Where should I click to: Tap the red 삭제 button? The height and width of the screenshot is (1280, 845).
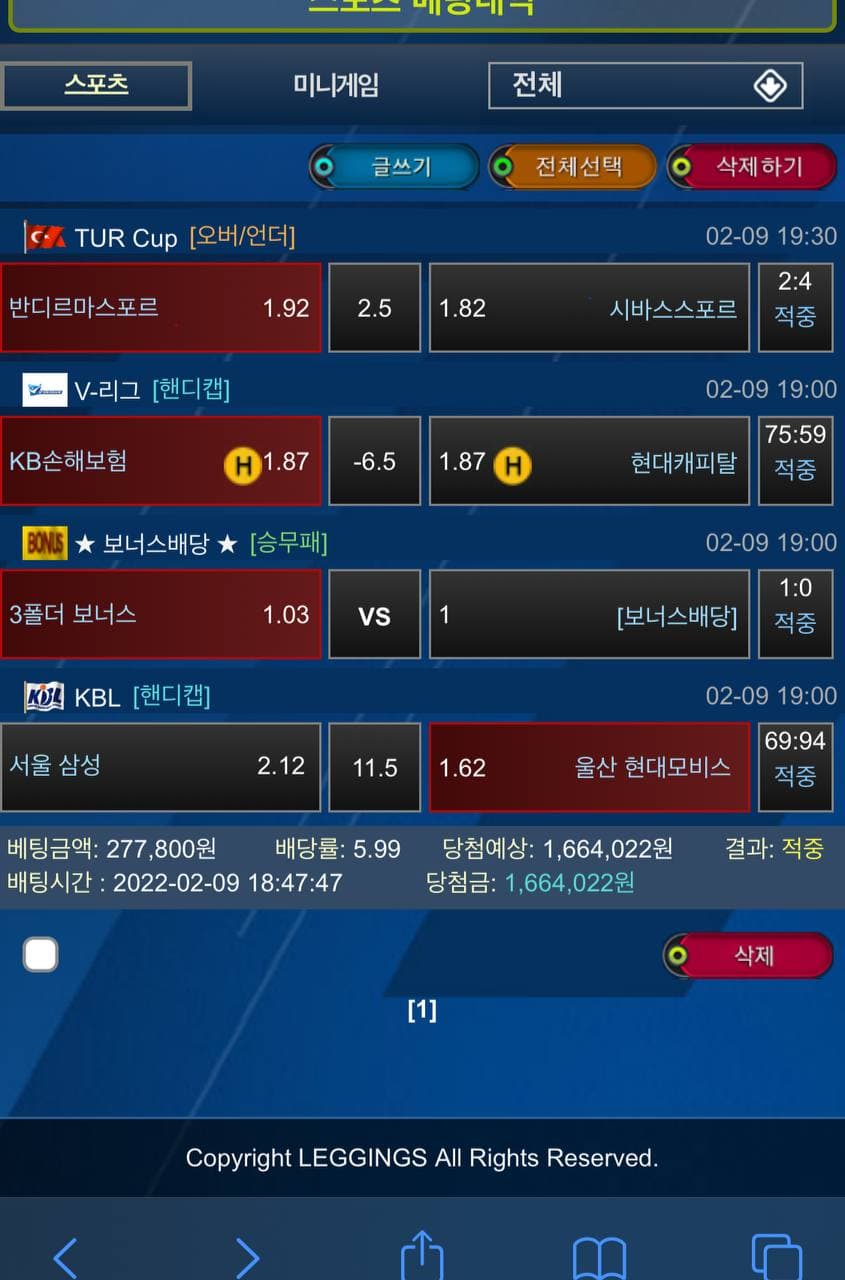point(748,956)
